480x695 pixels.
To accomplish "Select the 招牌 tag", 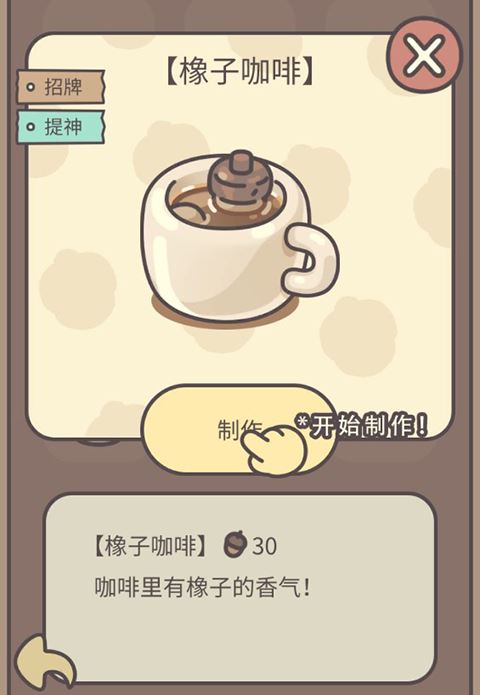I will (61, 86).
